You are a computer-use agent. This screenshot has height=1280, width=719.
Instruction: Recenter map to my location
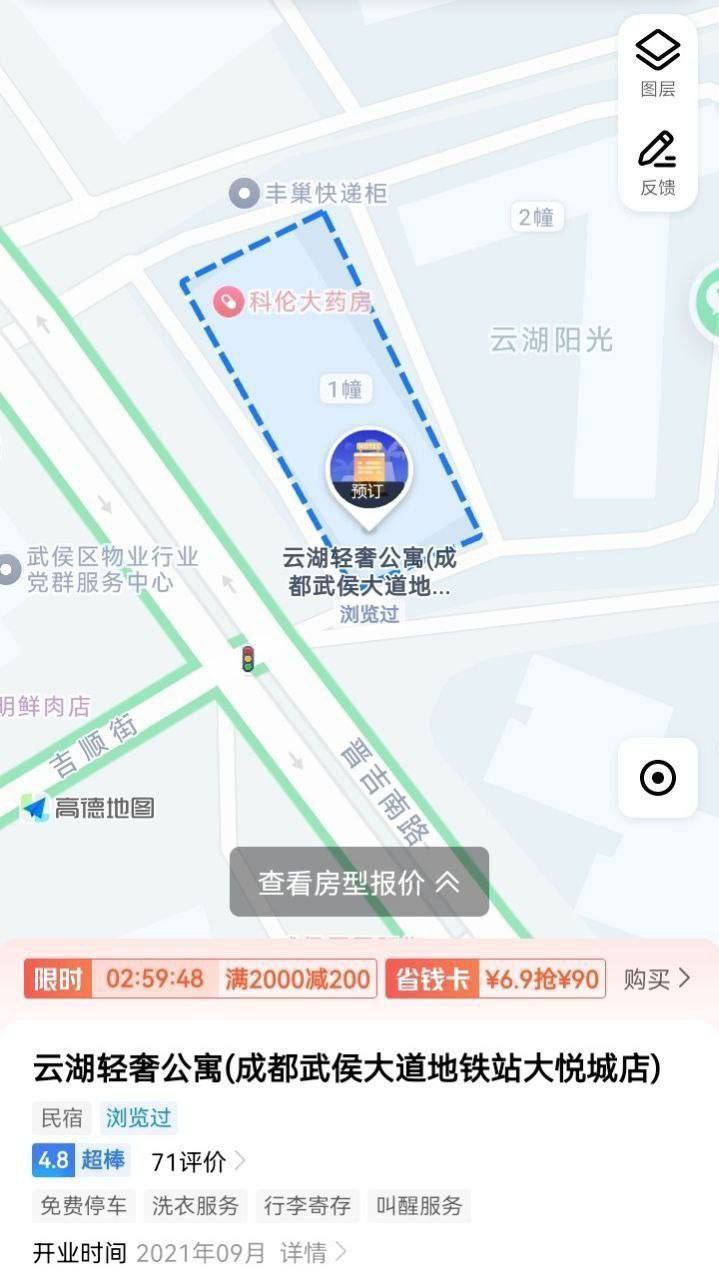[657, 778]
